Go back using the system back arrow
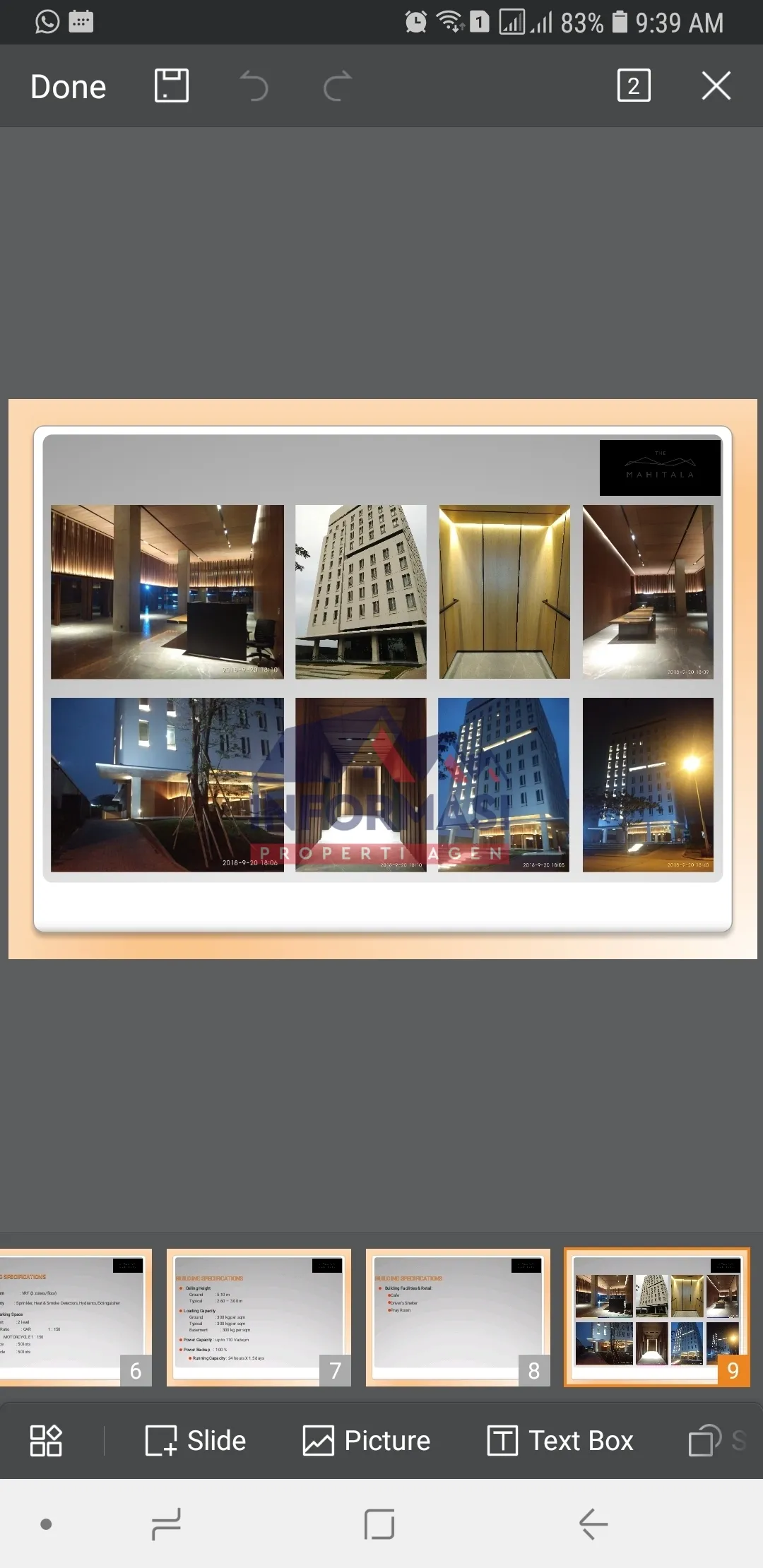The image size is (763, 1568). click(593, 1524)
